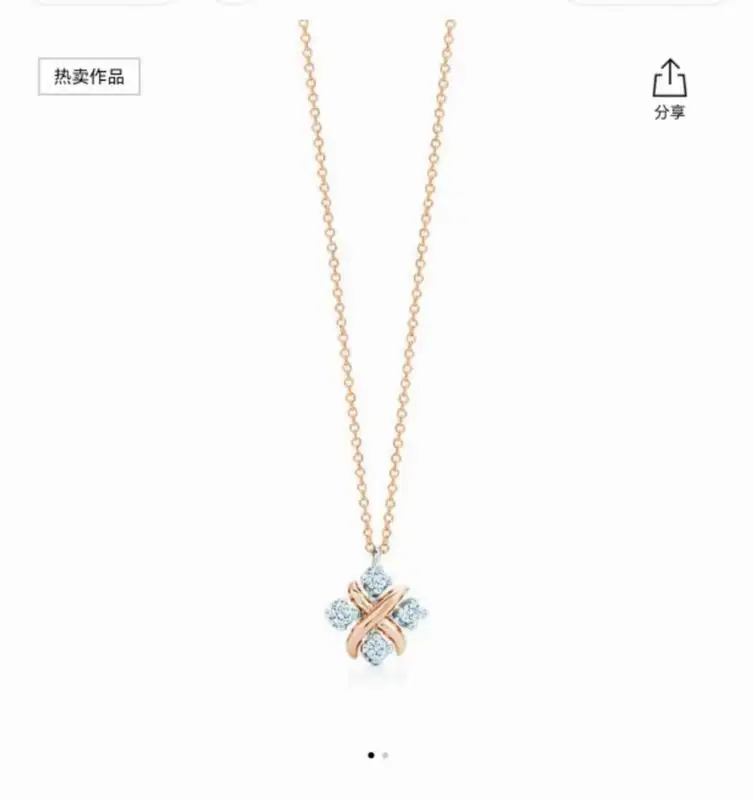This screenshot has height=800, width=754.
Task: Share this necklace via 分享 icon
Action: pyautogui.click(x=669, y=88)
